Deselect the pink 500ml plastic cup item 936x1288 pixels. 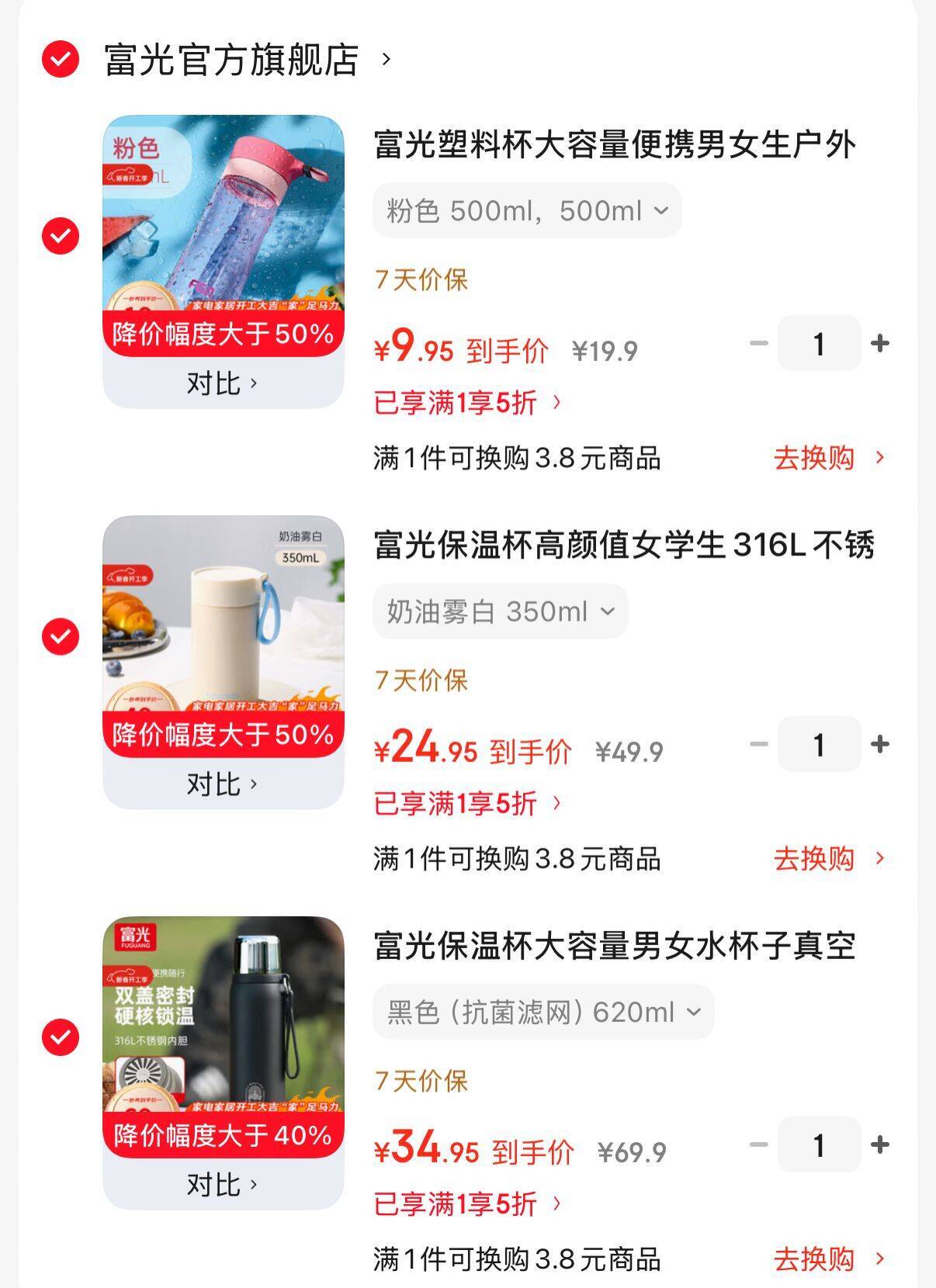(61, 235)
